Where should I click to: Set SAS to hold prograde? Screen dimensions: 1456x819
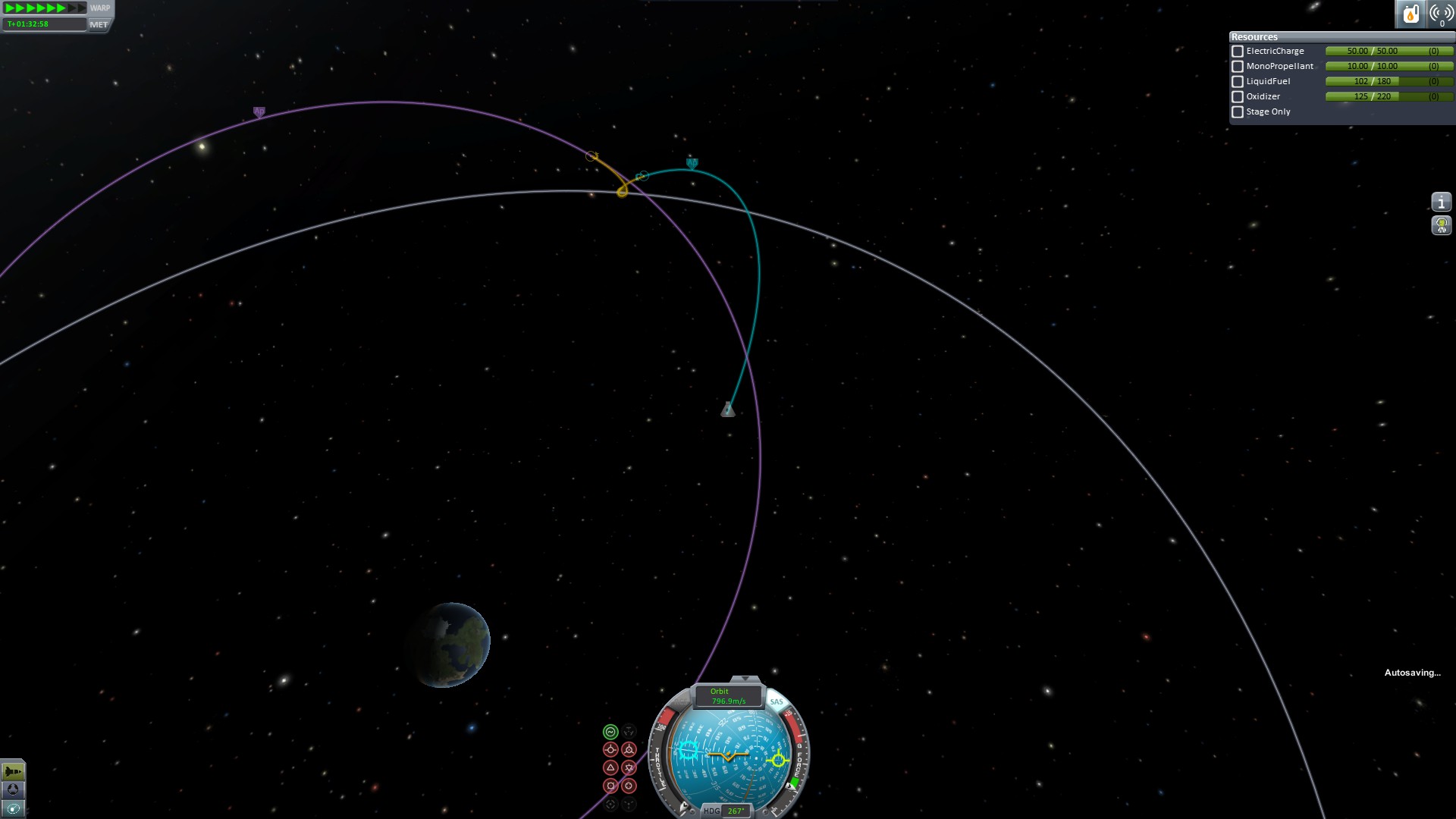[610, 750]
